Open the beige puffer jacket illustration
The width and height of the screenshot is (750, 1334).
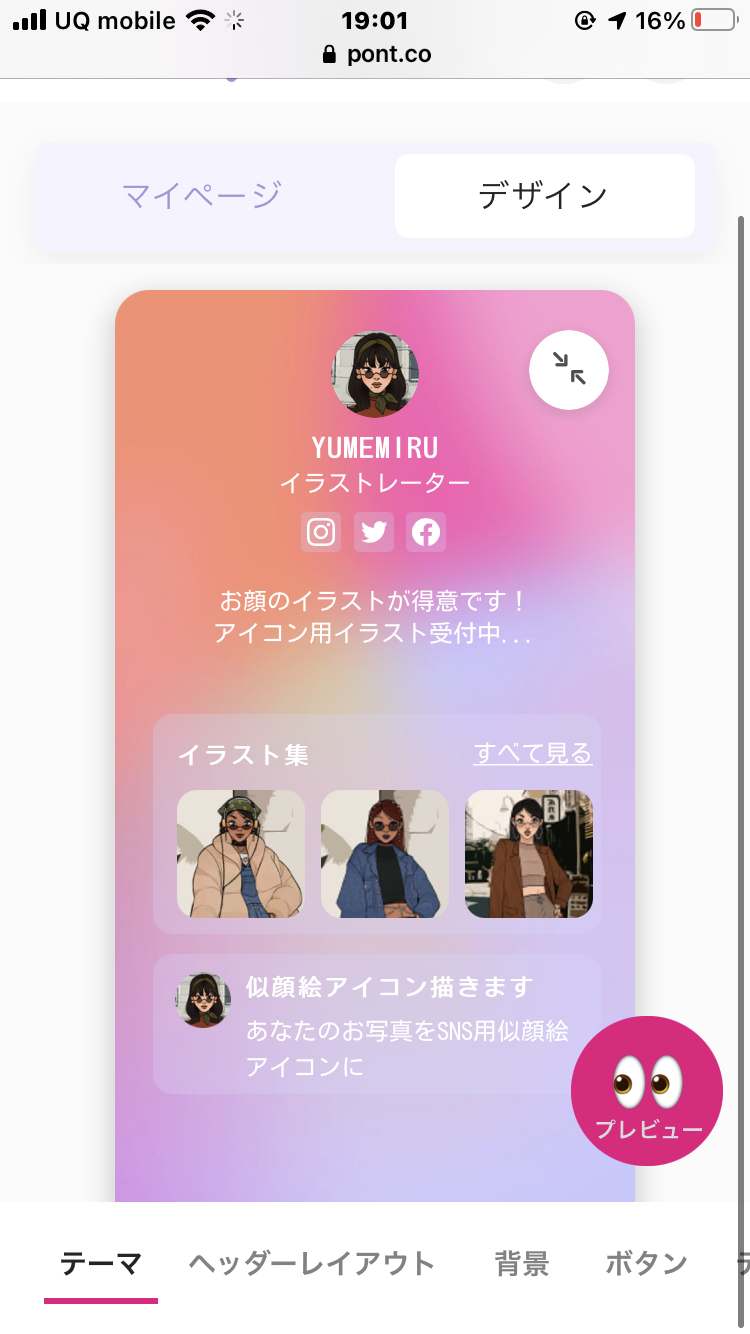pos(241,854)
